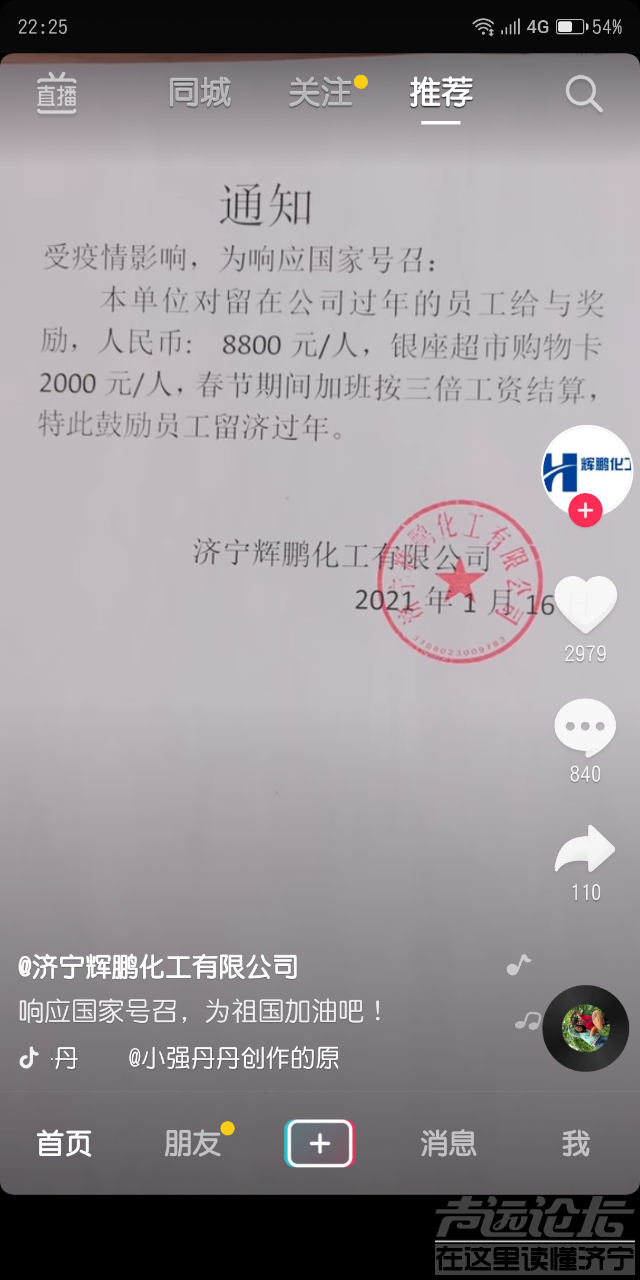Open @济宁辉鹏化工有限公司 username link
Image resolution: width=640 pixels, height=1280 pixels.
click(158, 967)
